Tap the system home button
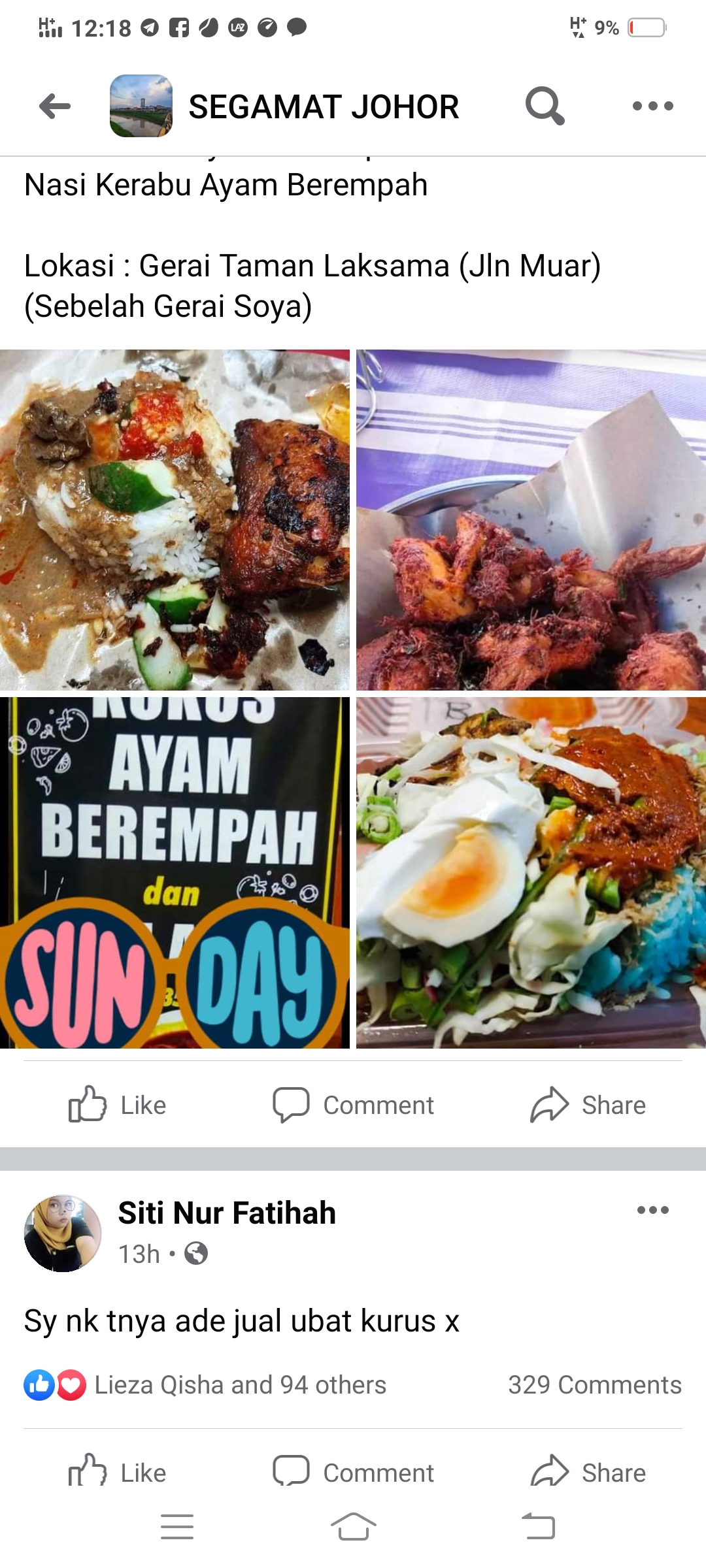The width and height of the screenshot is (706, 1568). pyautogui.click(x=353, y=1527)
